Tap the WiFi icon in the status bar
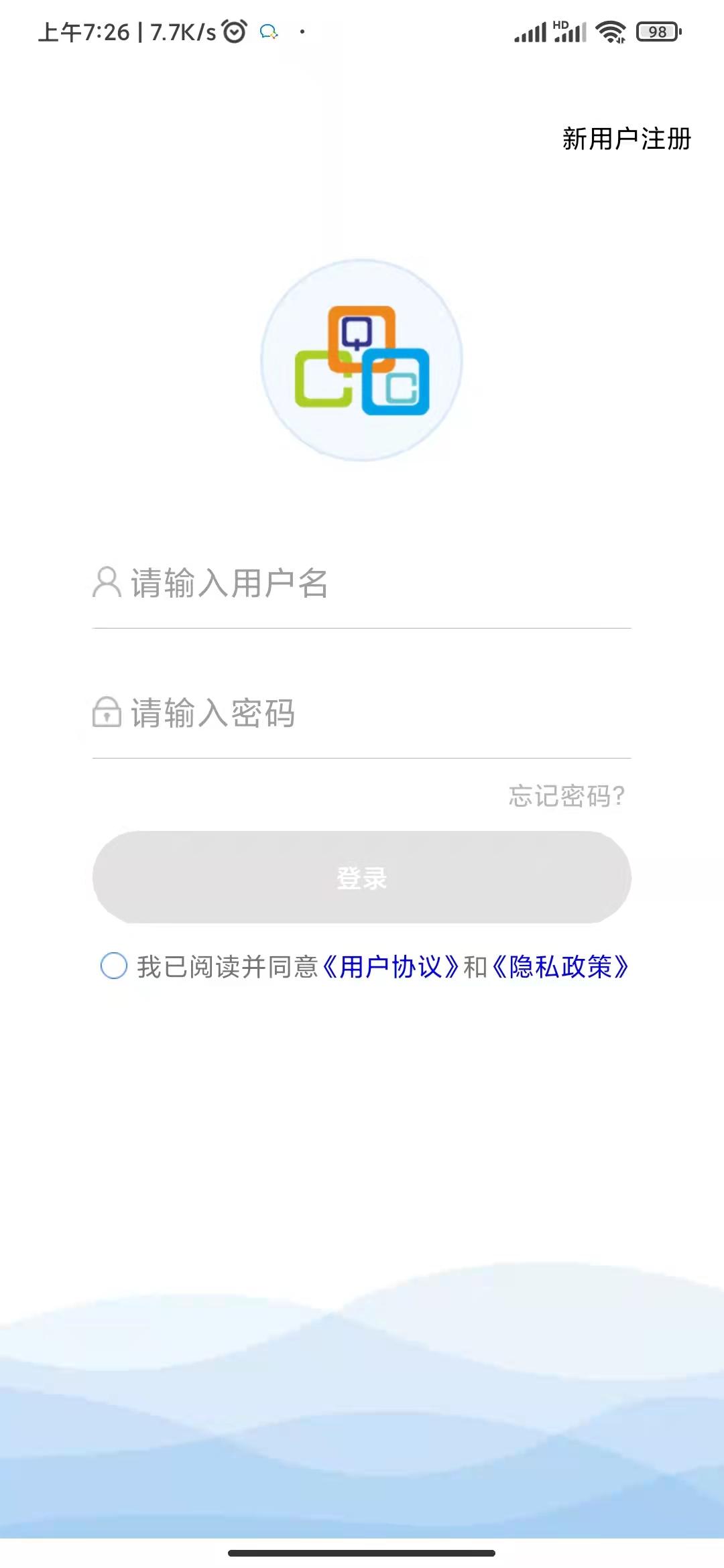This screenshot has width=724, height=1568. coord(611,30)
